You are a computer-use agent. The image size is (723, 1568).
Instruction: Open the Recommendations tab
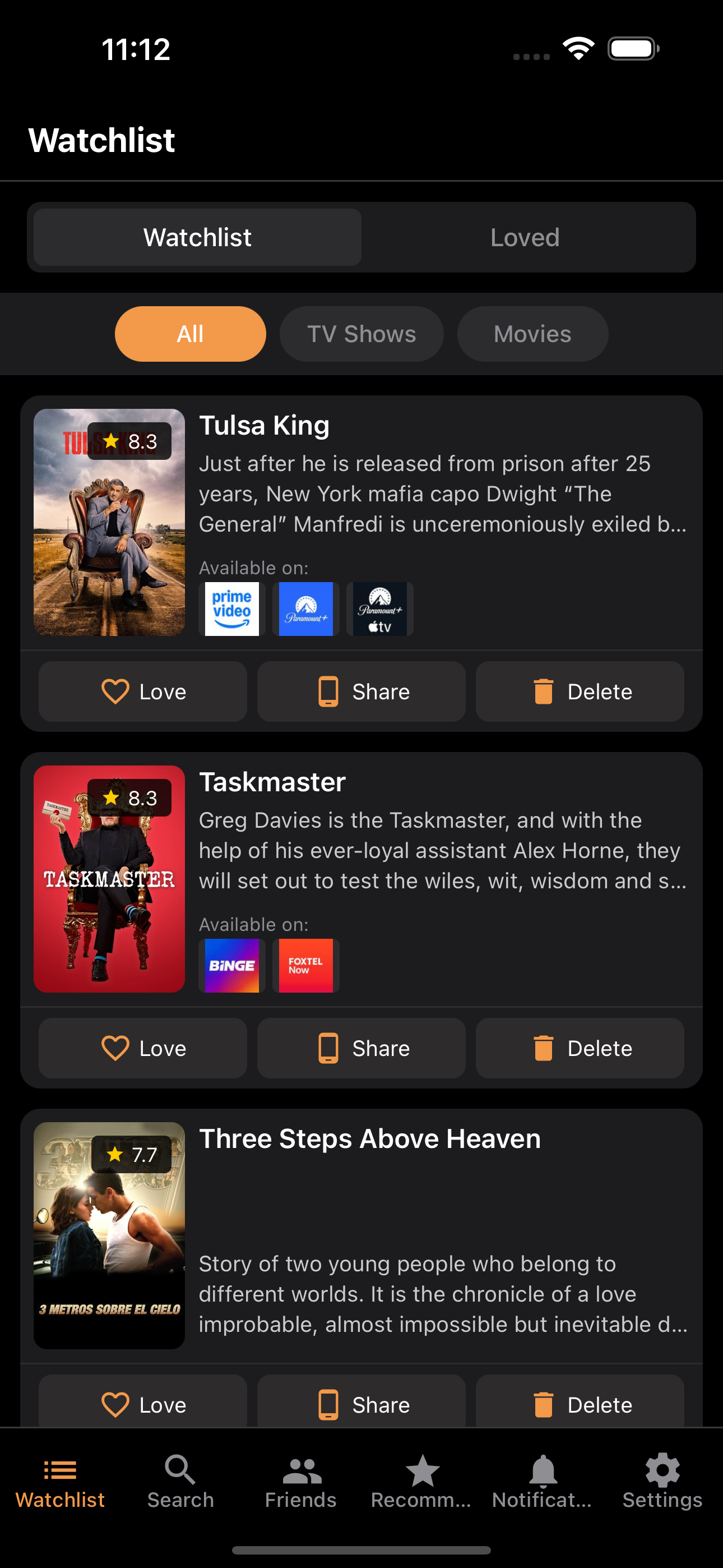[421, 1482]
